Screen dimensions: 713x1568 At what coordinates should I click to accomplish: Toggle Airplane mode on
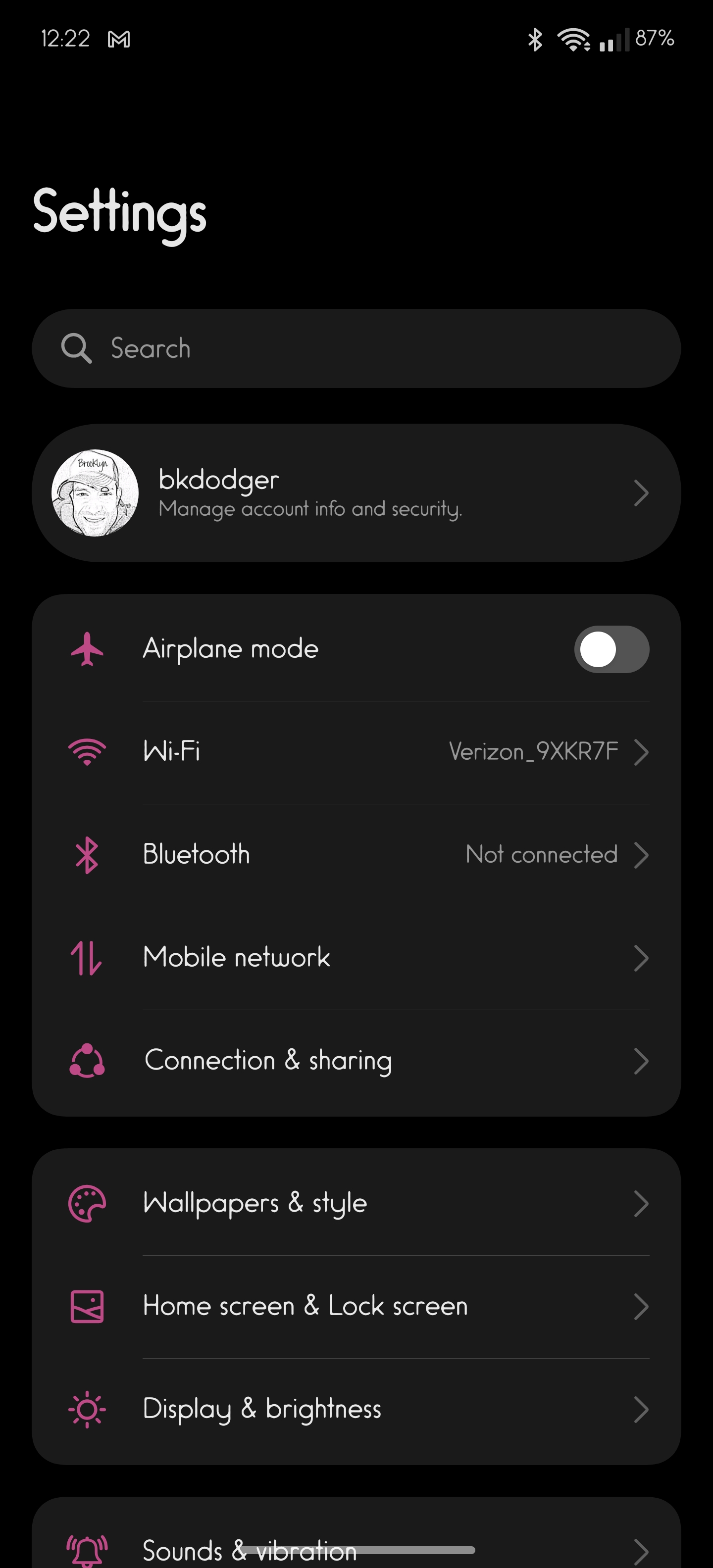611,649
